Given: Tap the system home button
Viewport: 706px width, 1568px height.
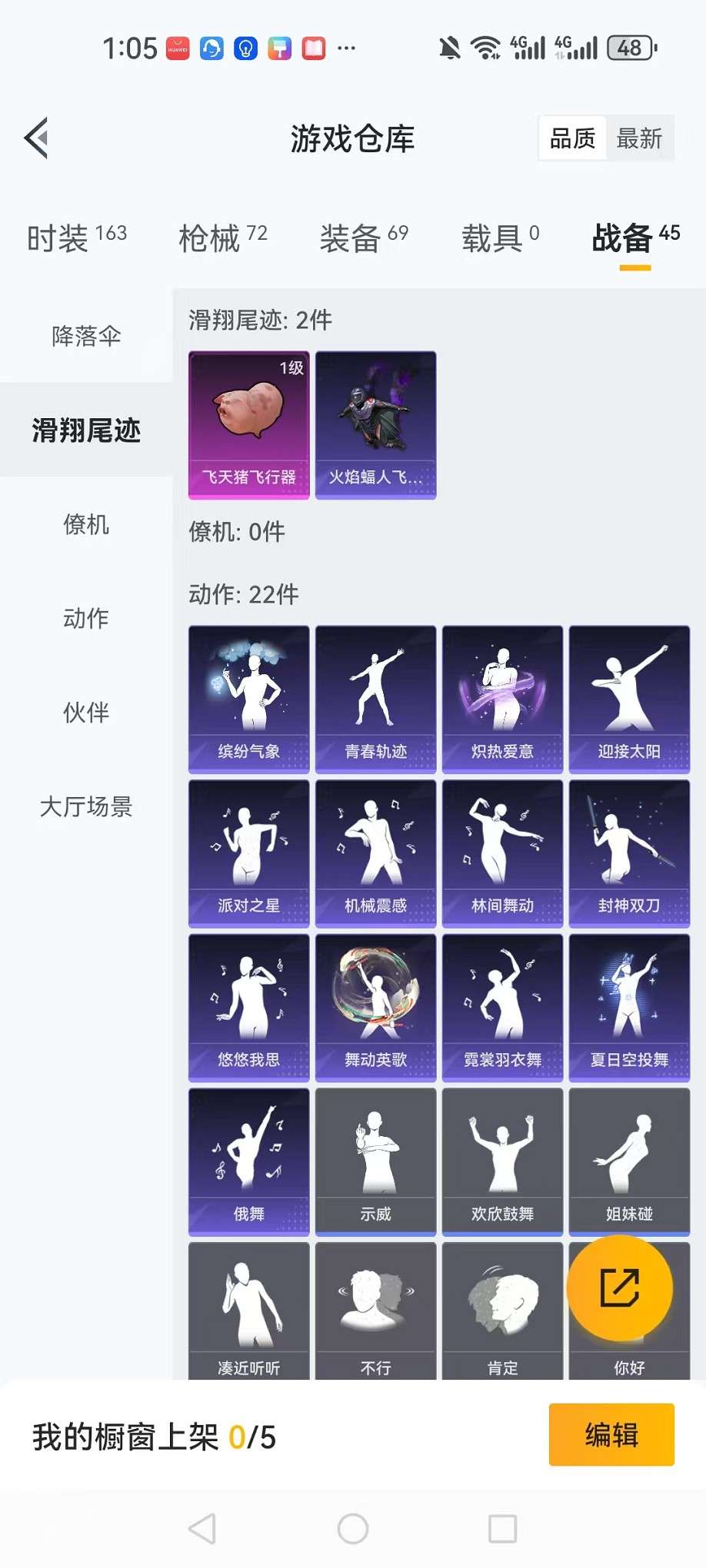Looking at the screenshot, I should pos(353,1529).
